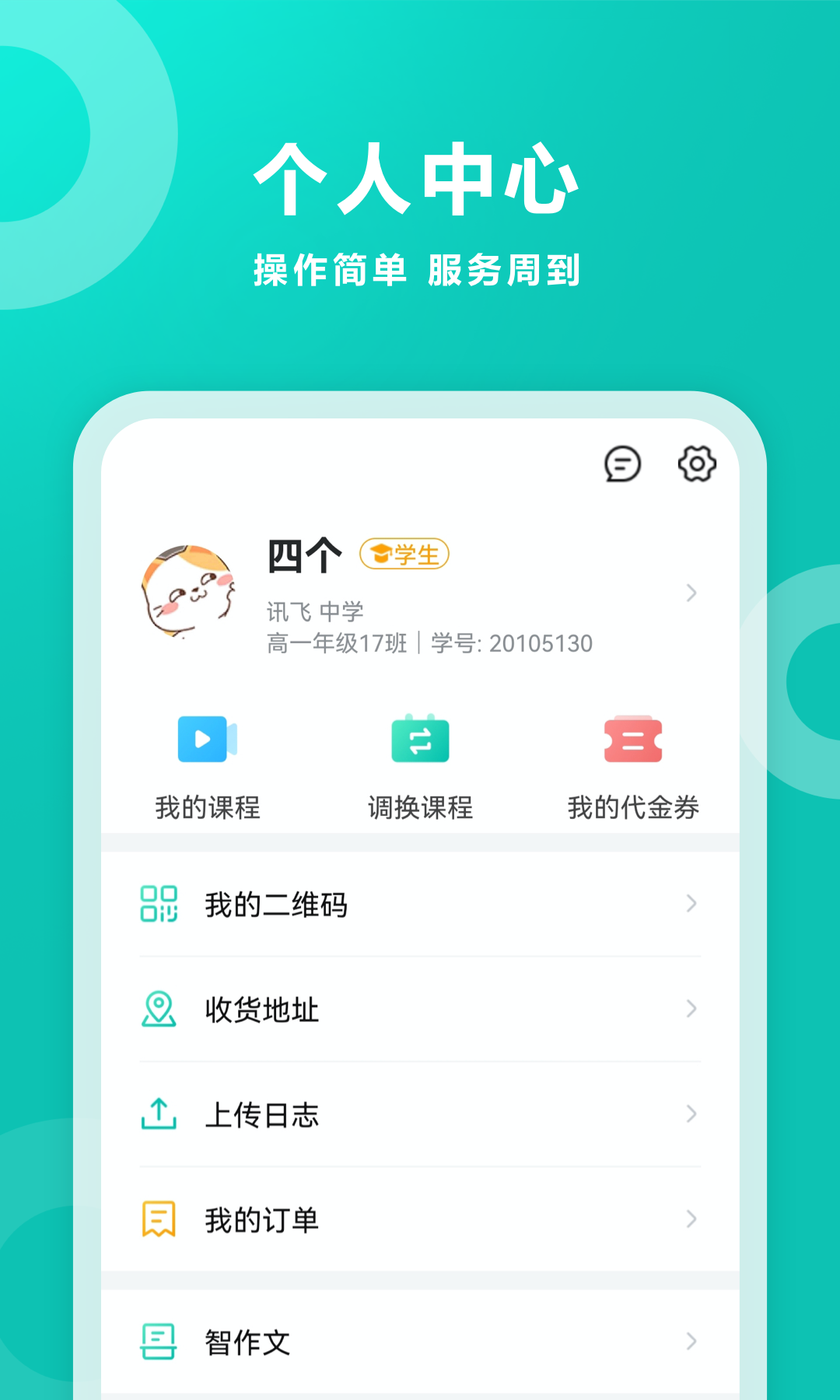Select the 我的课程 video icon
The height and width of the screenshot is (1400, 840).
[206, 739]
